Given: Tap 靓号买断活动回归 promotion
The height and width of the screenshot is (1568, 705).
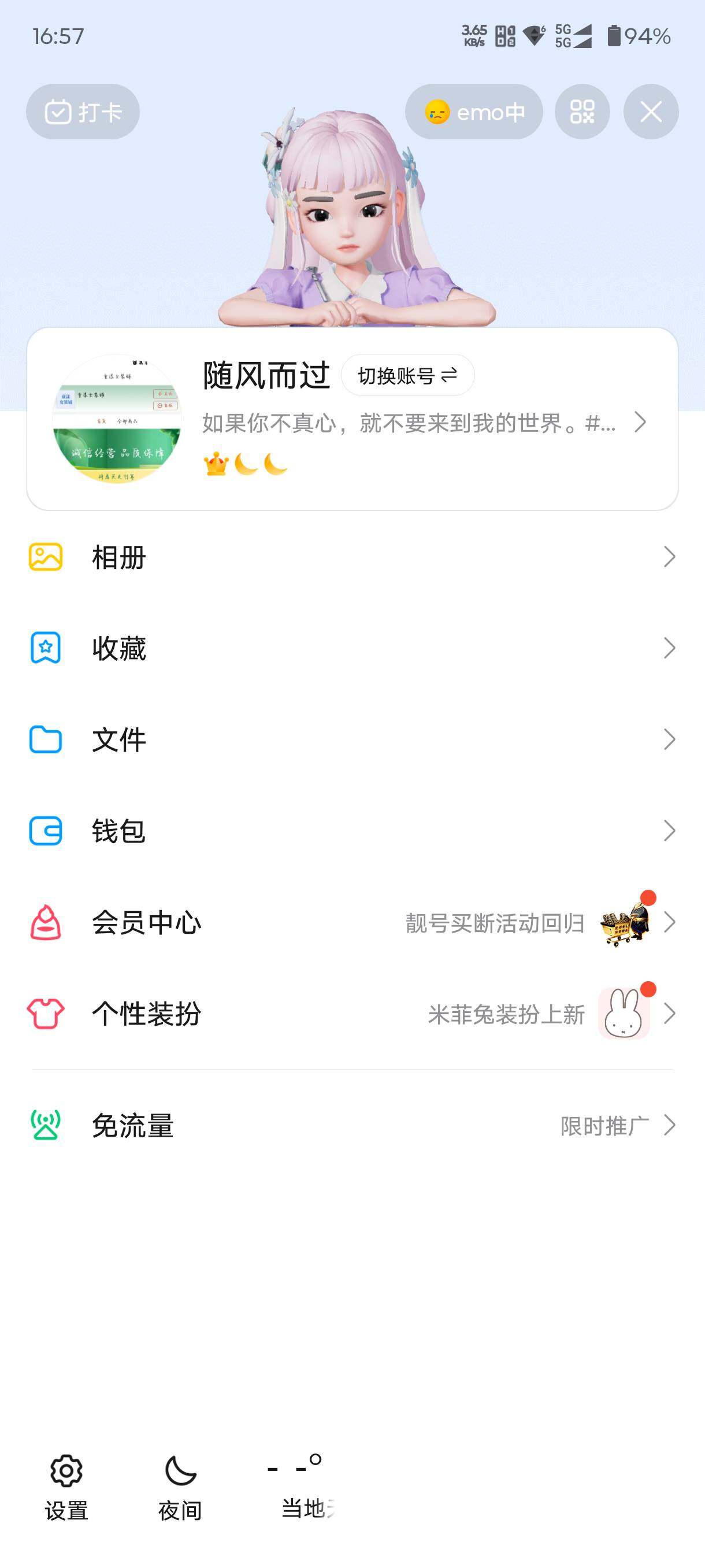Looking at the screenshot, I should 495,922.
